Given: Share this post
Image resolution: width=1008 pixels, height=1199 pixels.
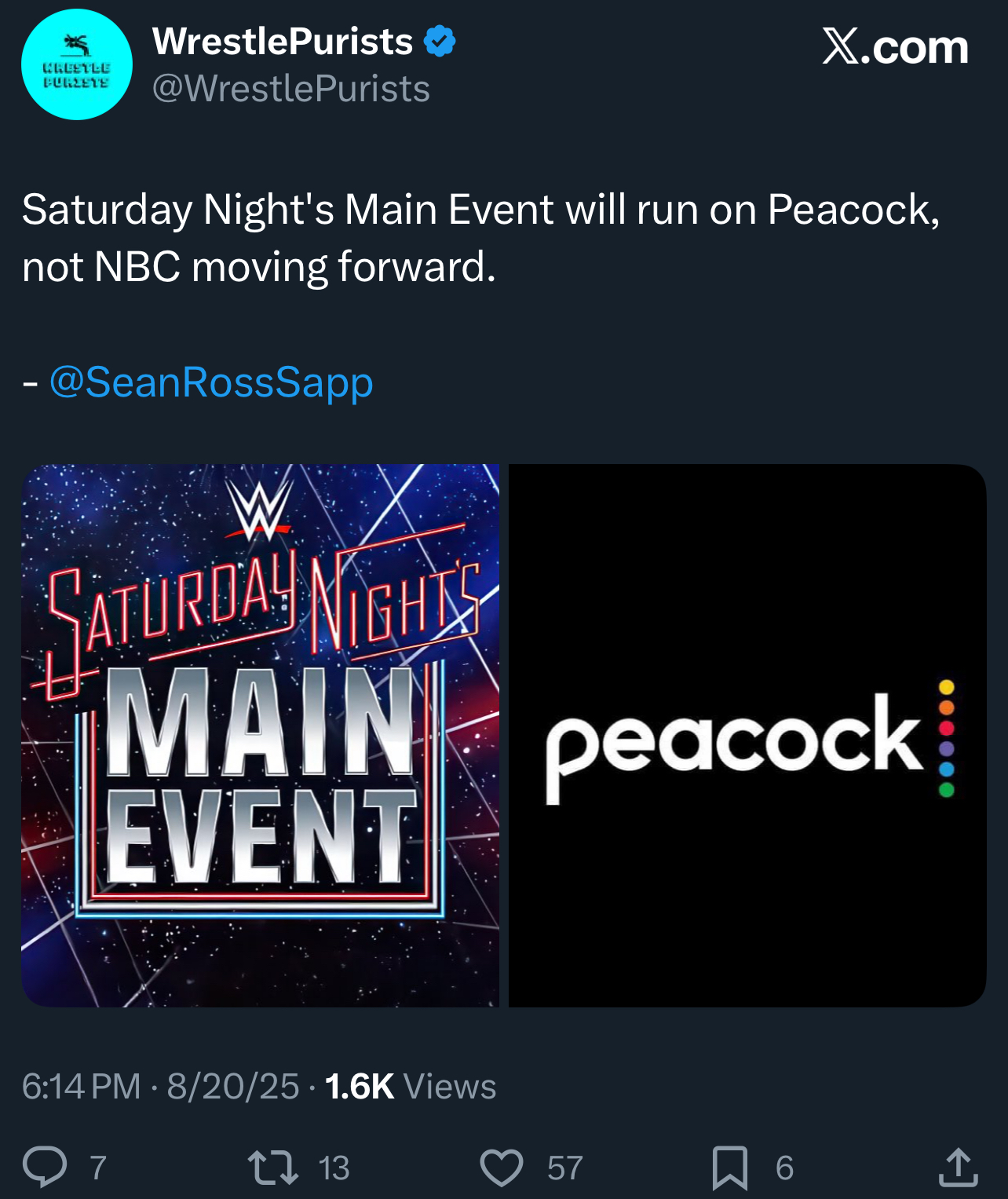Looking at the screenshot, I should coord(958,1167).
